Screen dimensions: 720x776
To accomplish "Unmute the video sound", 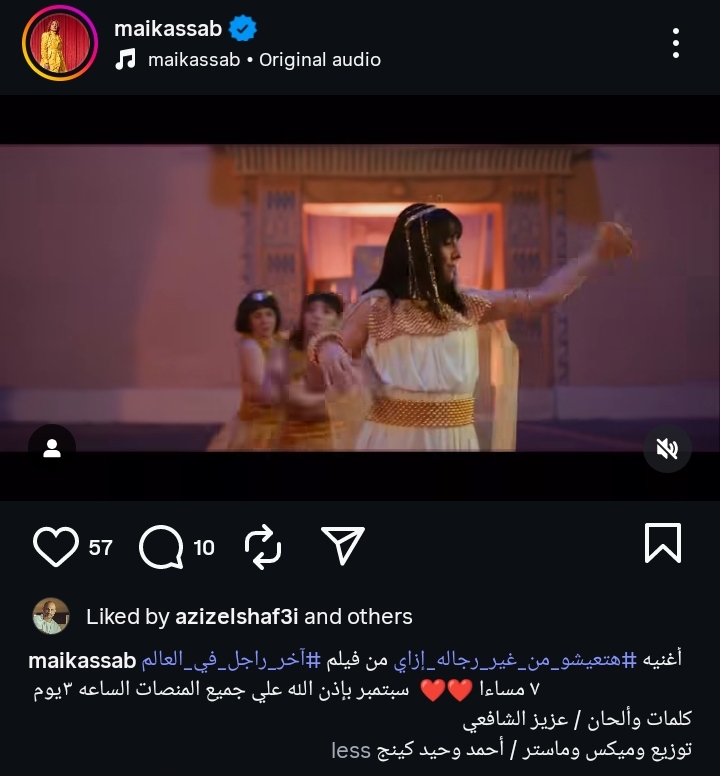I will click(x=666, y=448).
